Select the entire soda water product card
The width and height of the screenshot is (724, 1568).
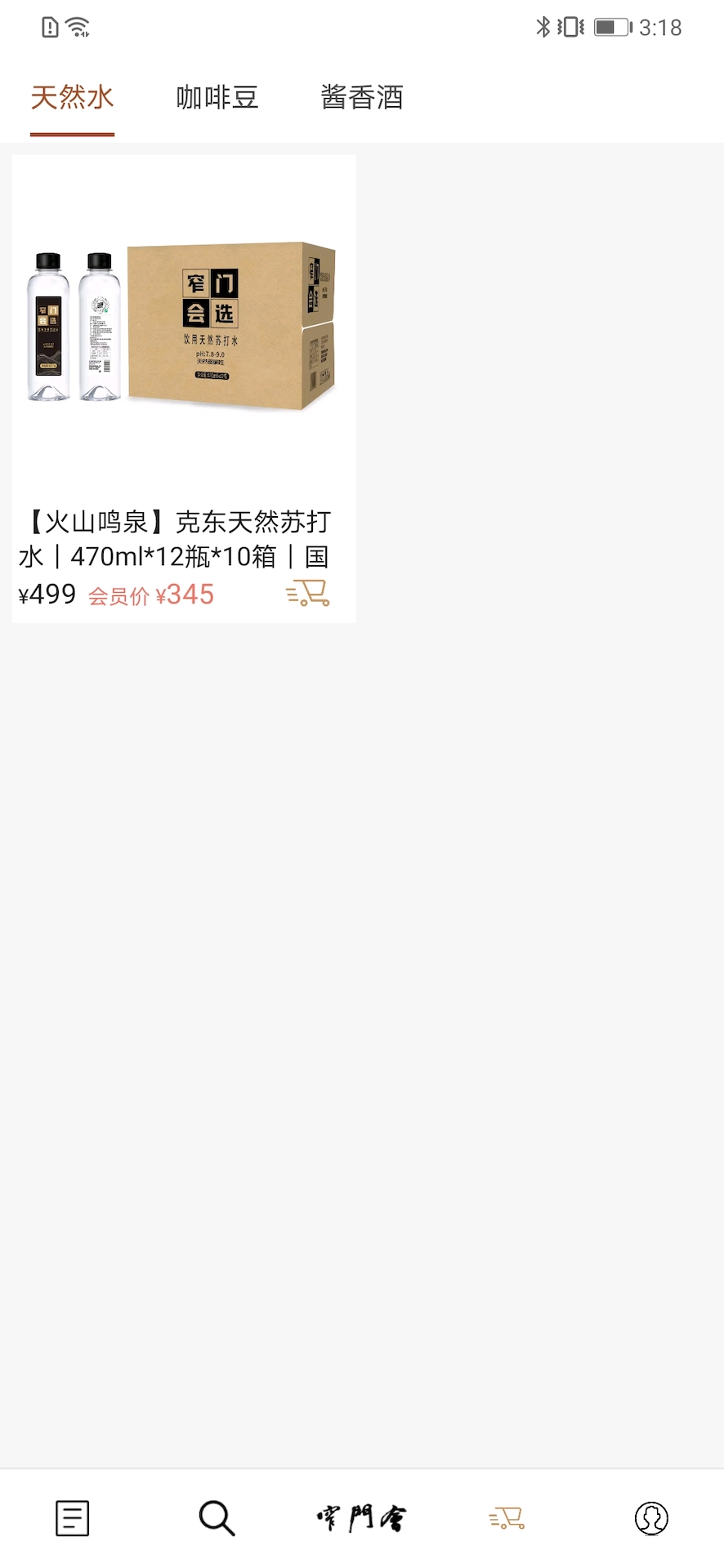183,388
